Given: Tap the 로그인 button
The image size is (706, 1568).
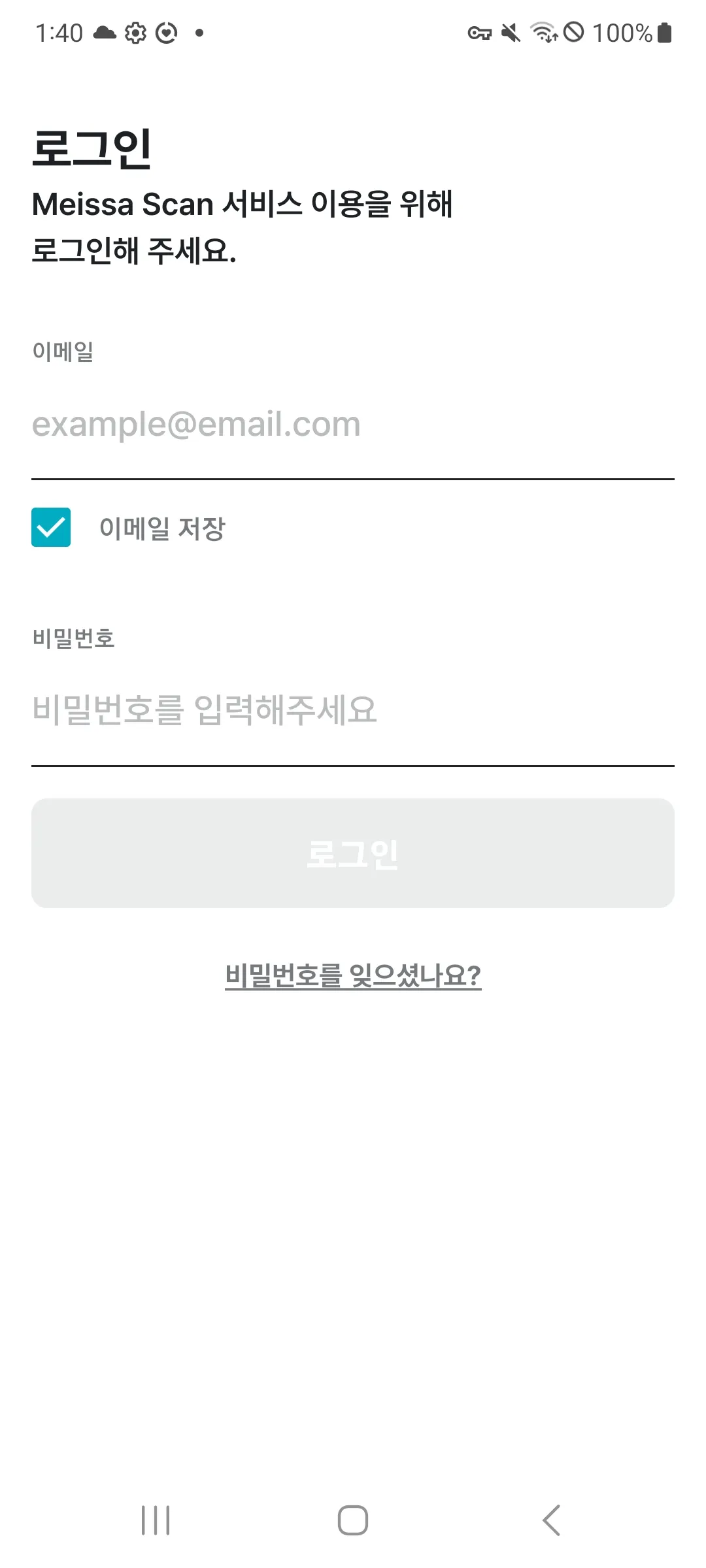Looking at the screenshot, I should 353,853.
